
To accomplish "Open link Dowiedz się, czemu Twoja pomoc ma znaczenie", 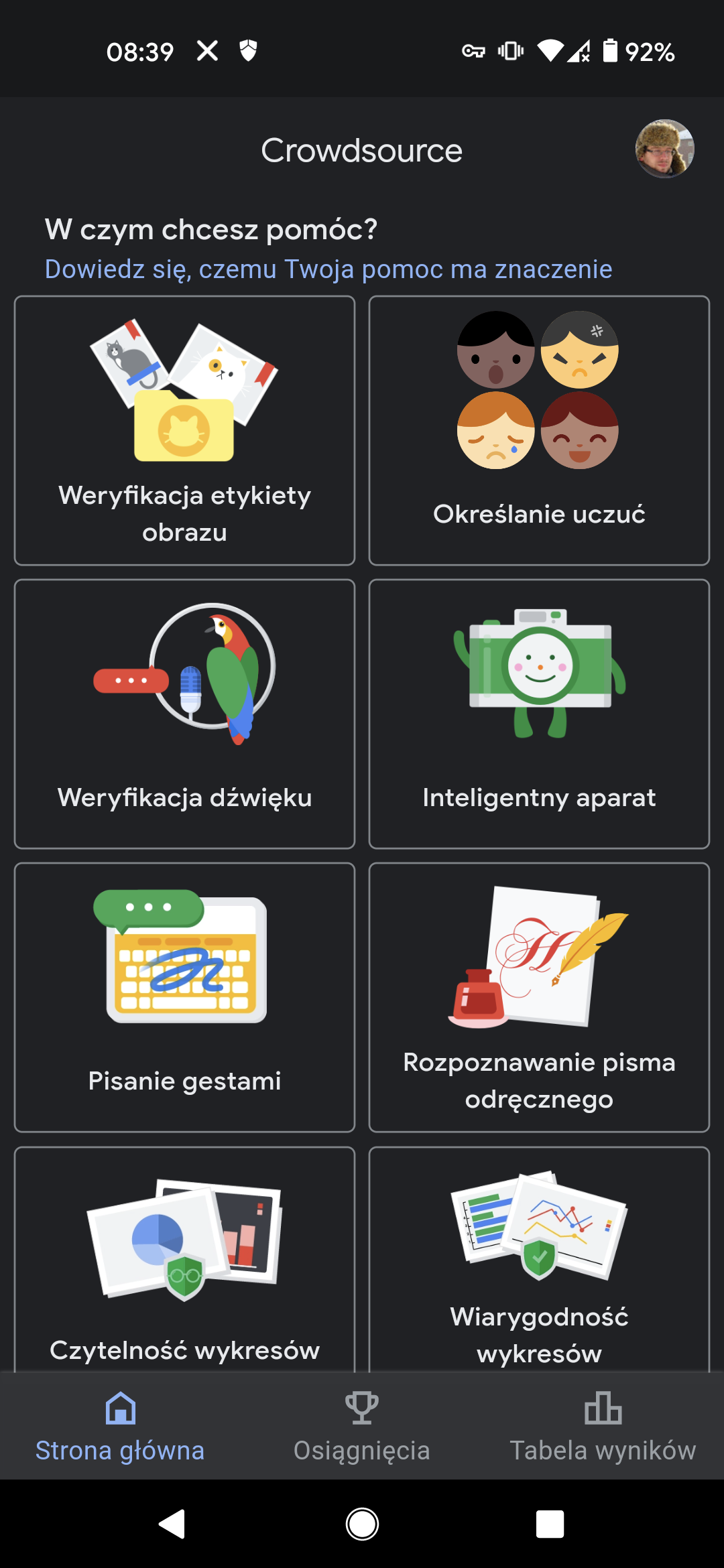I will [328, 269].
